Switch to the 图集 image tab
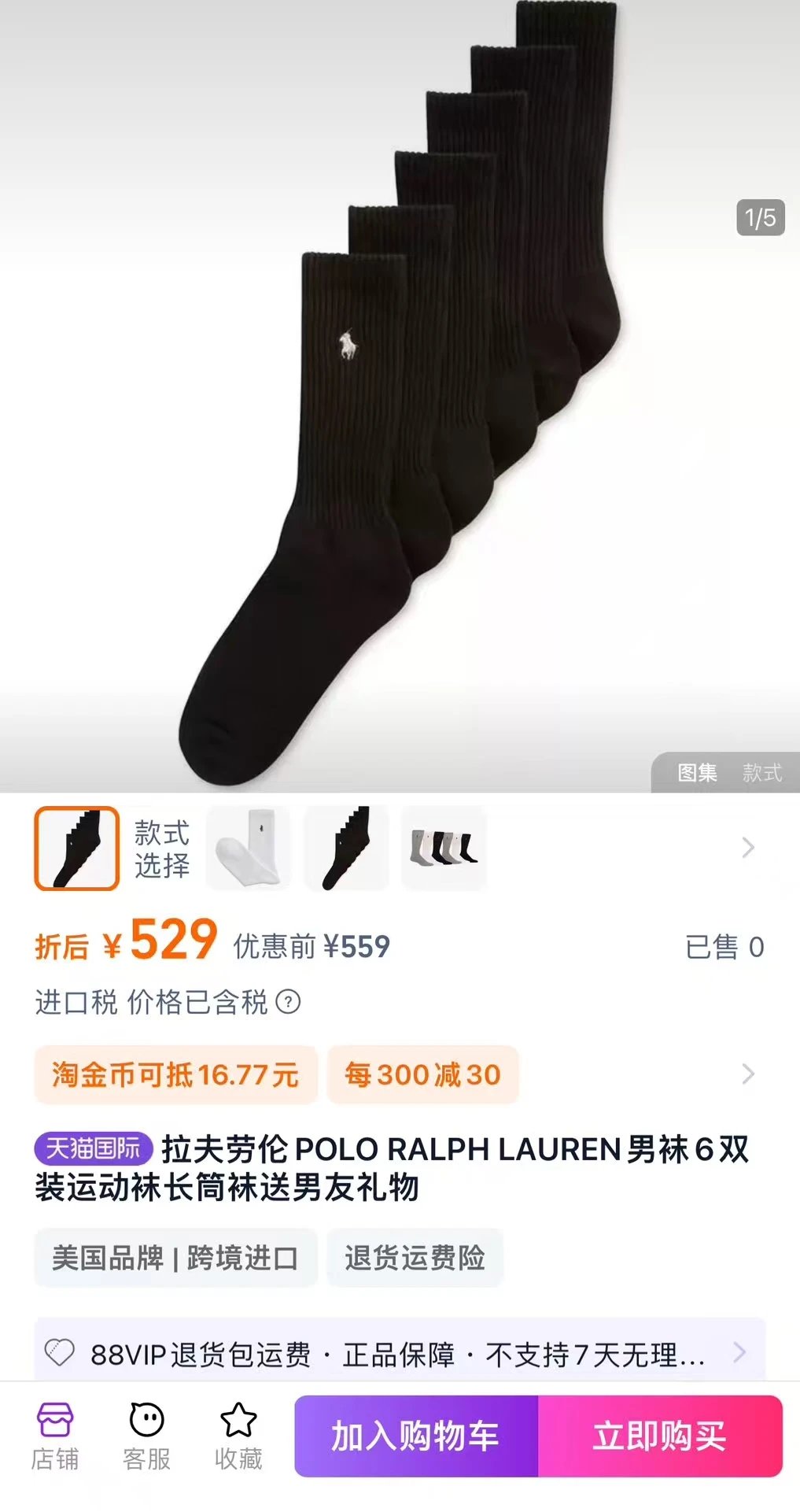800x1512 pixels. pyautogui.click(x=698, y=773)
